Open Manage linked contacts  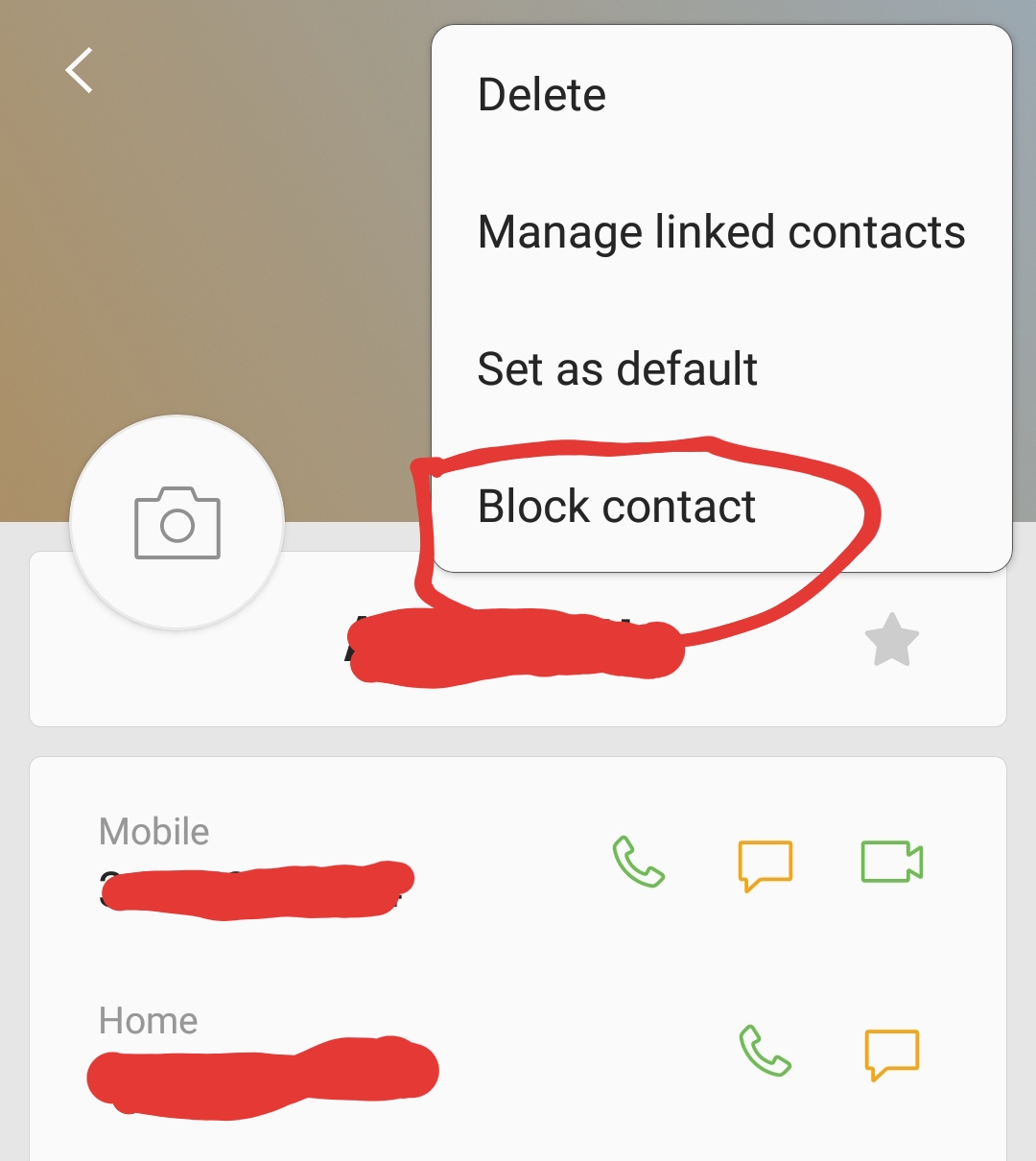(721, 232)
